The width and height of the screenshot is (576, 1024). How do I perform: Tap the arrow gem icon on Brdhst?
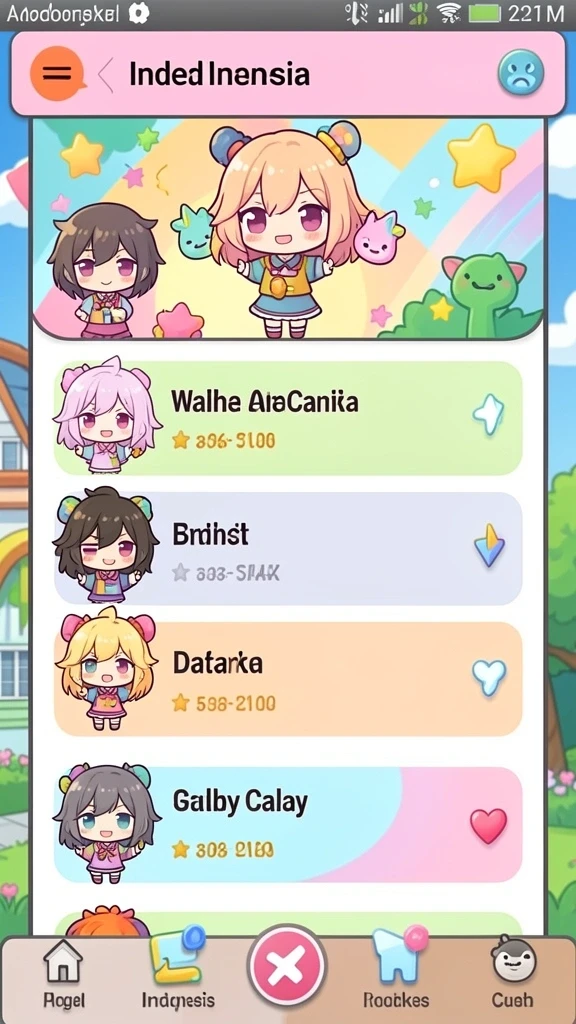(489, 546)
